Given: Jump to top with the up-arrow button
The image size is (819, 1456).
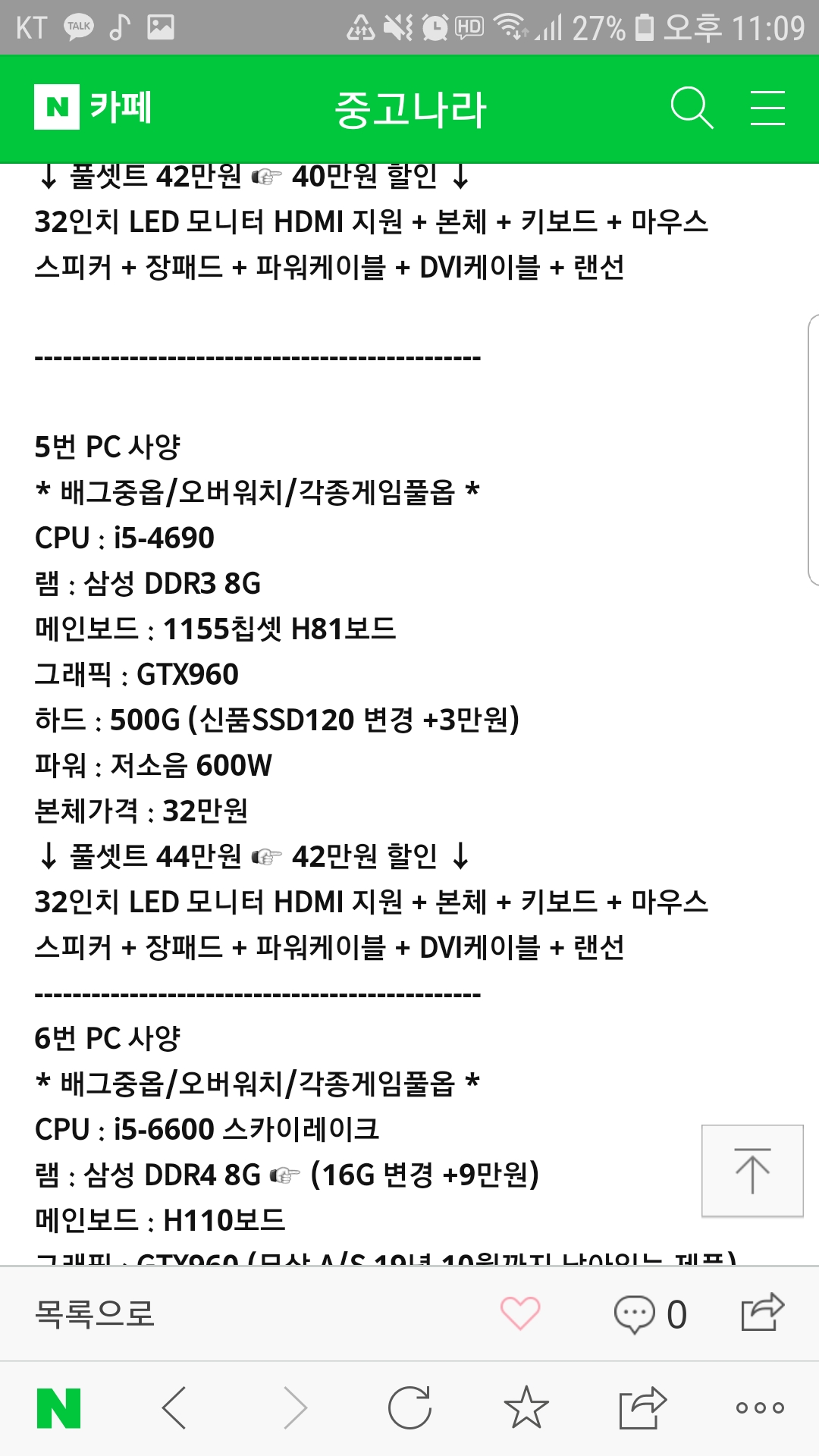Looking at the screenshot, I should point(752,1171).
